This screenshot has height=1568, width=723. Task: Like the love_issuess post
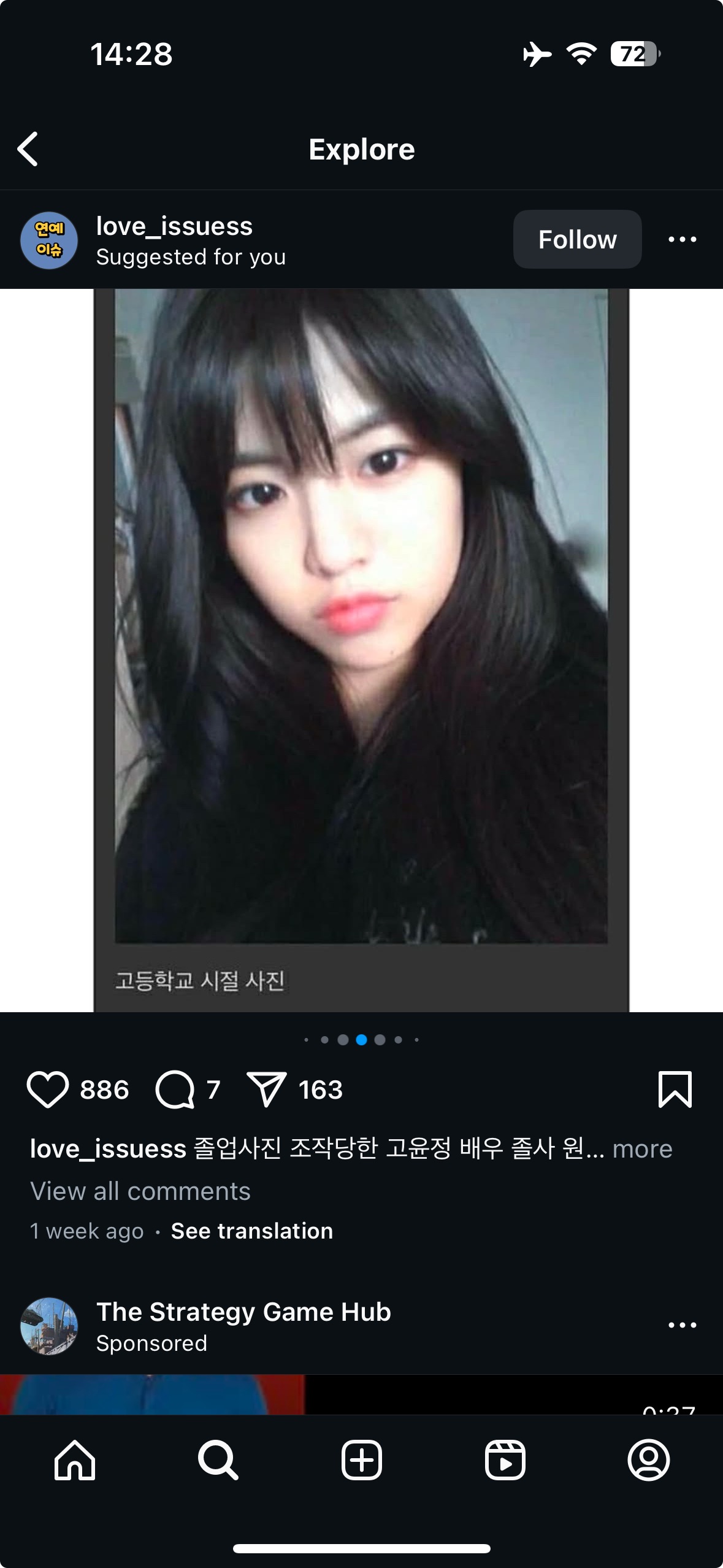click(47, 1090)
